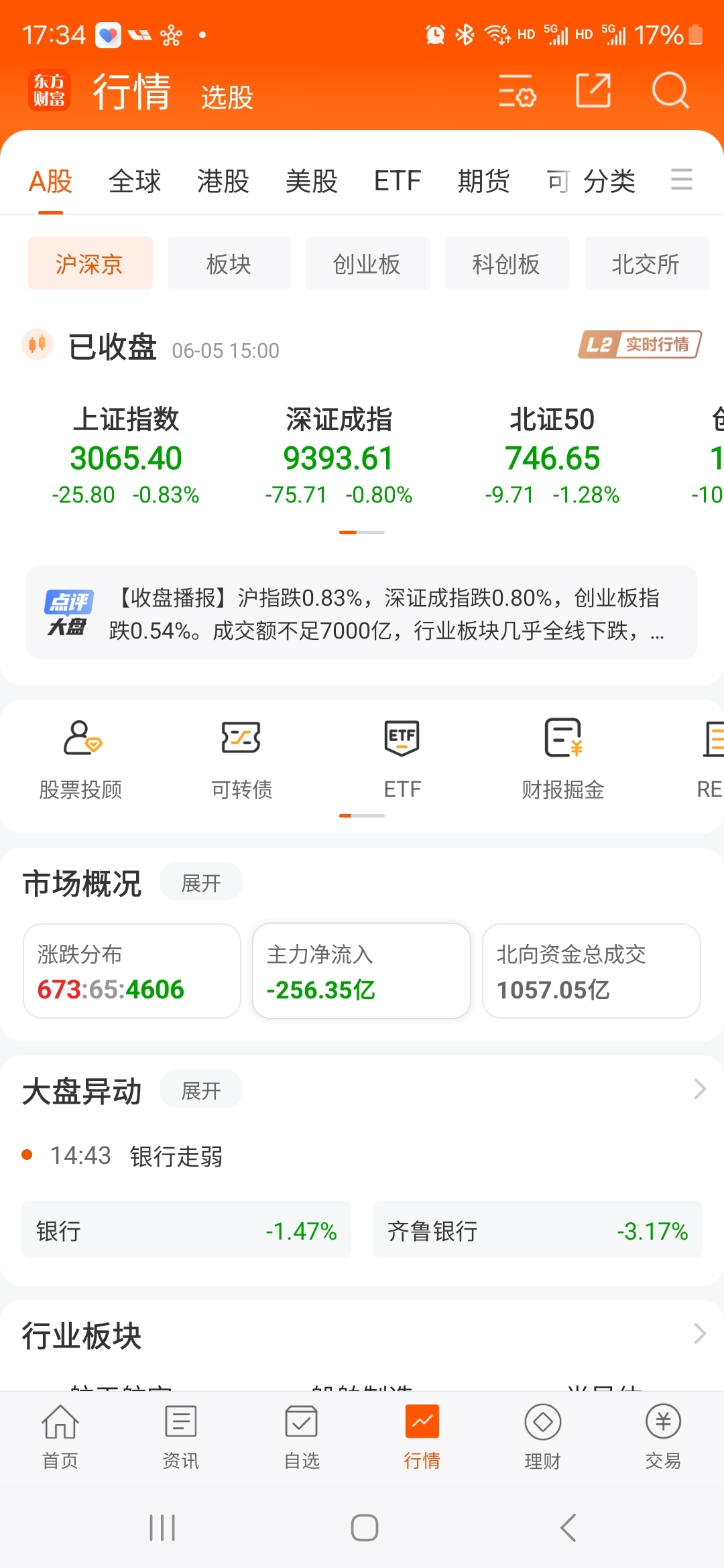
Task: Tap 选股 next to 行情 title
Action: pos(226,96)
